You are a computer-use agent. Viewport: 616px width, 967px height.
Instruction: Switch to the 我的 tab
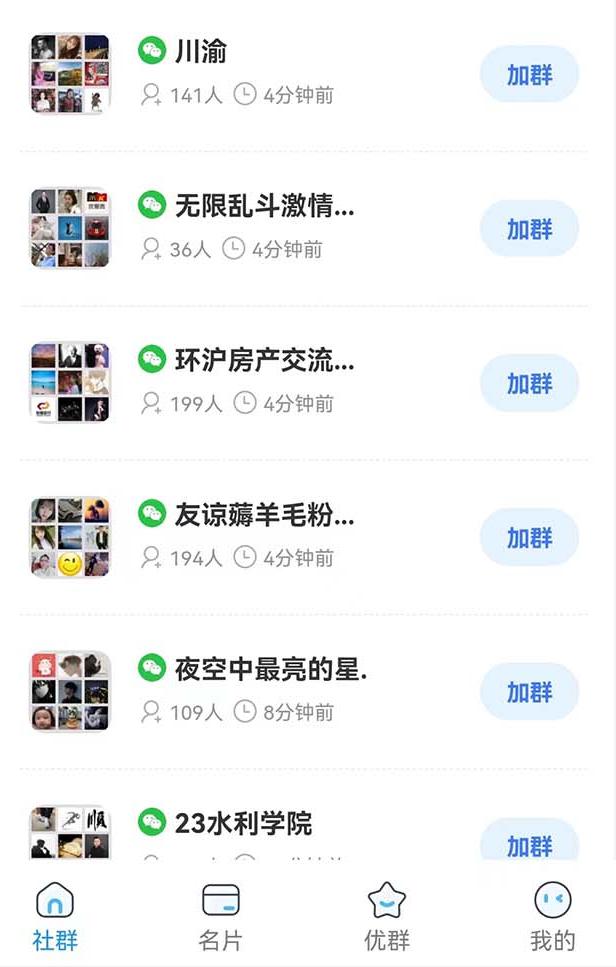552,917
